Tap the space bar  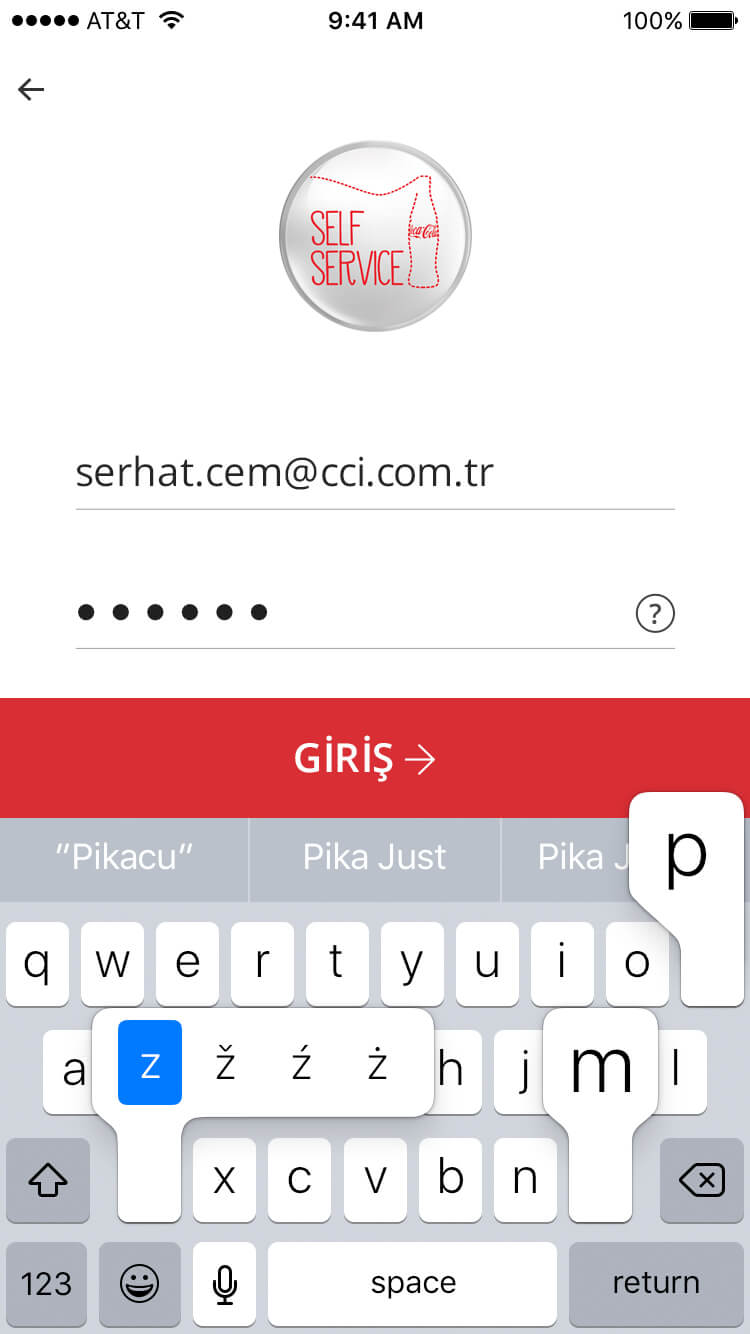(x=412, y=1283)
